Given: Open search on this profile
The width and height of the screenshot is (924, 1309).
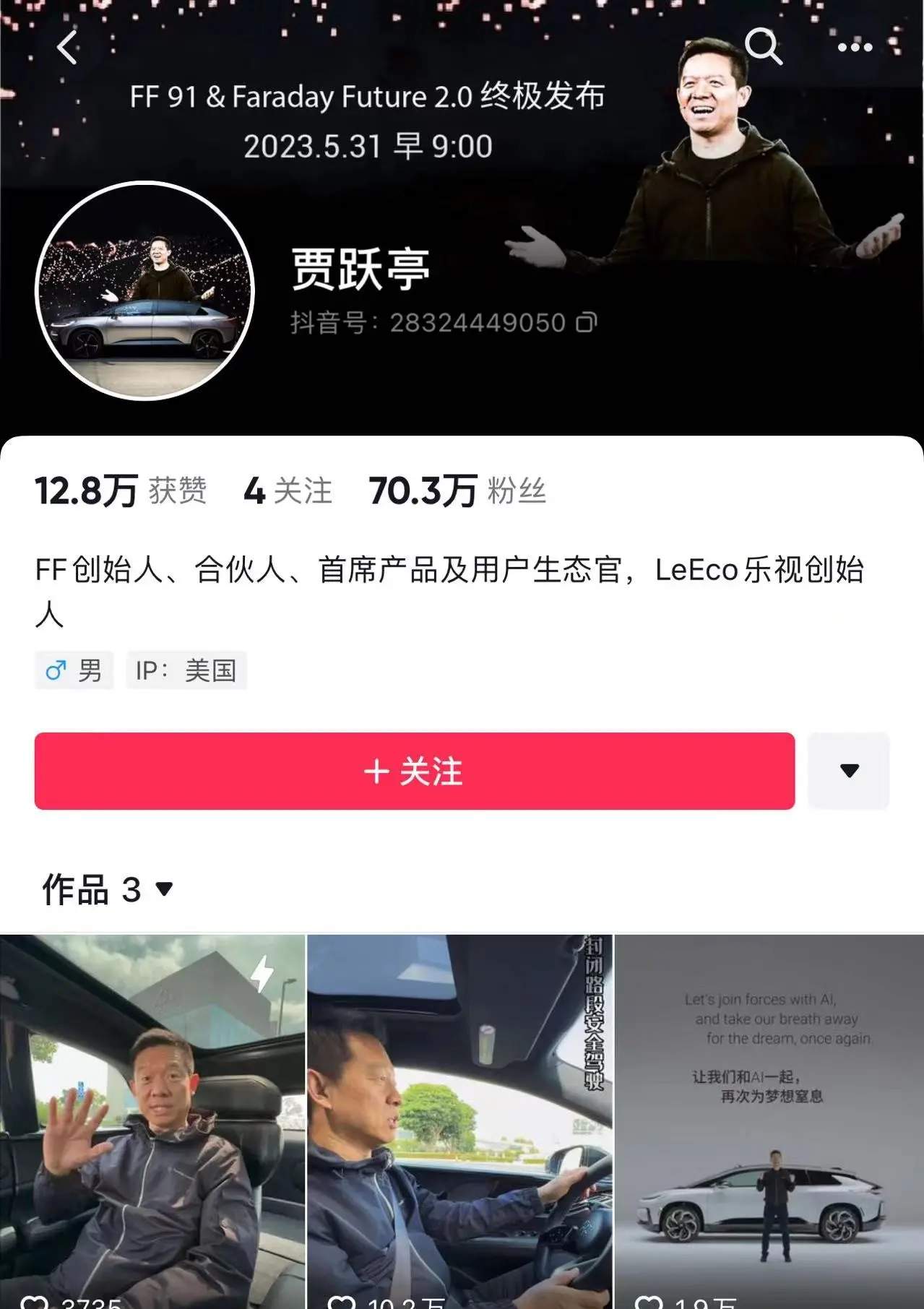Looking at the screenshot, I should coord(763,47).
